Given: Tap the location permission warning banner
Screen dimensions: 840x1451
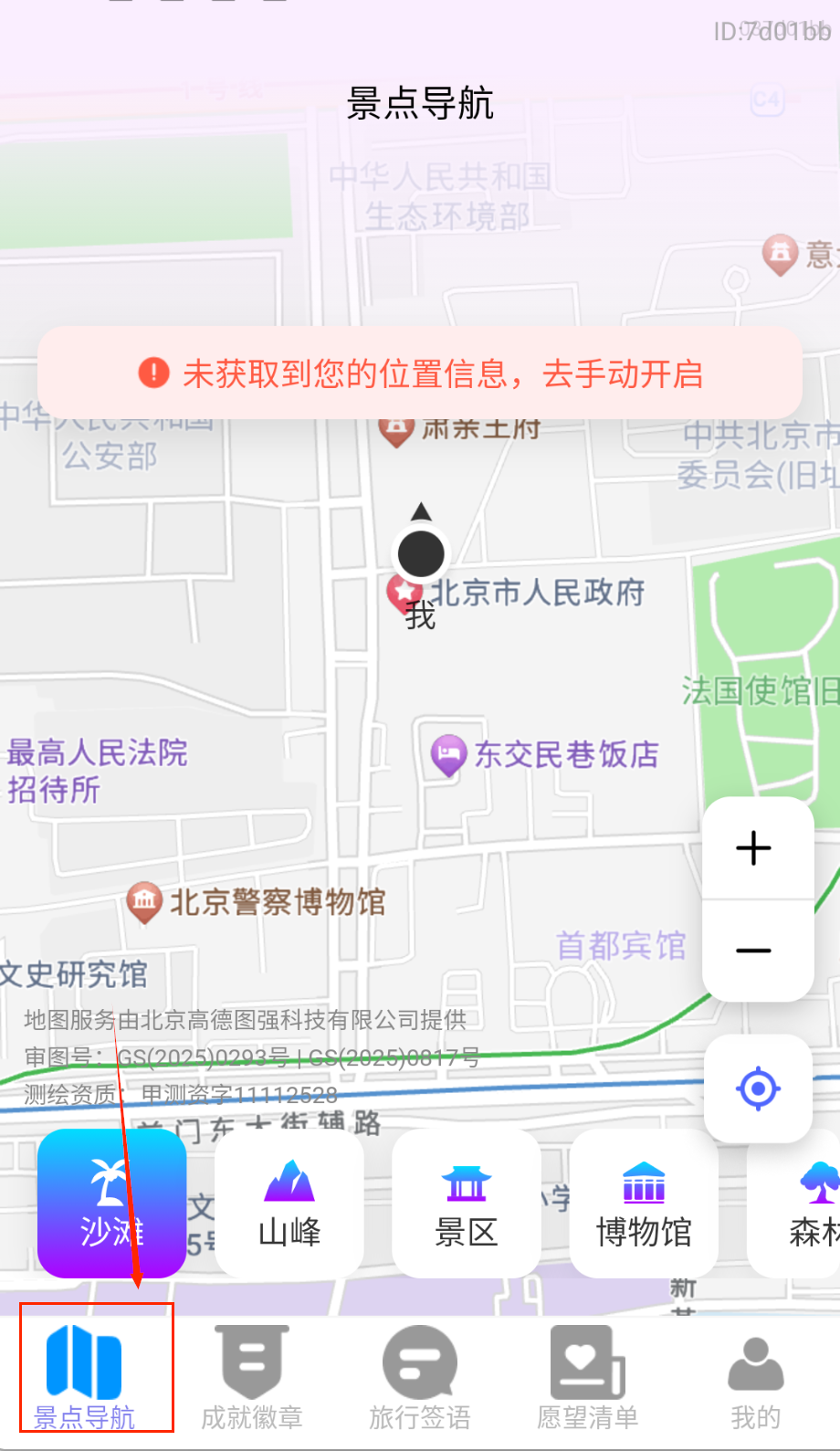Looking at the screenshot, I should 420,373.
